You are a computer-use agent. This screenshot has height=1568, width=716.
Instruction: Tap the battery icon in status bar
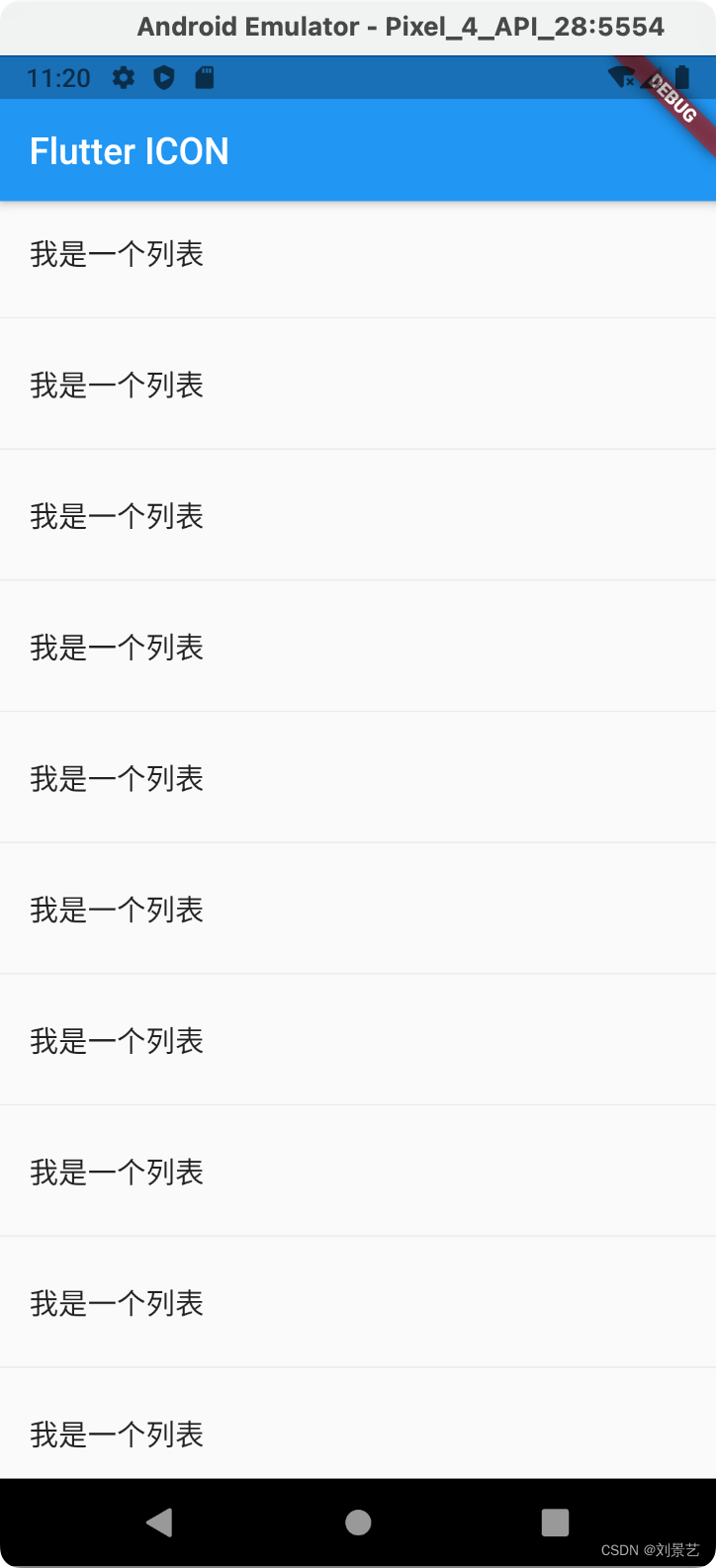point(682,77)
